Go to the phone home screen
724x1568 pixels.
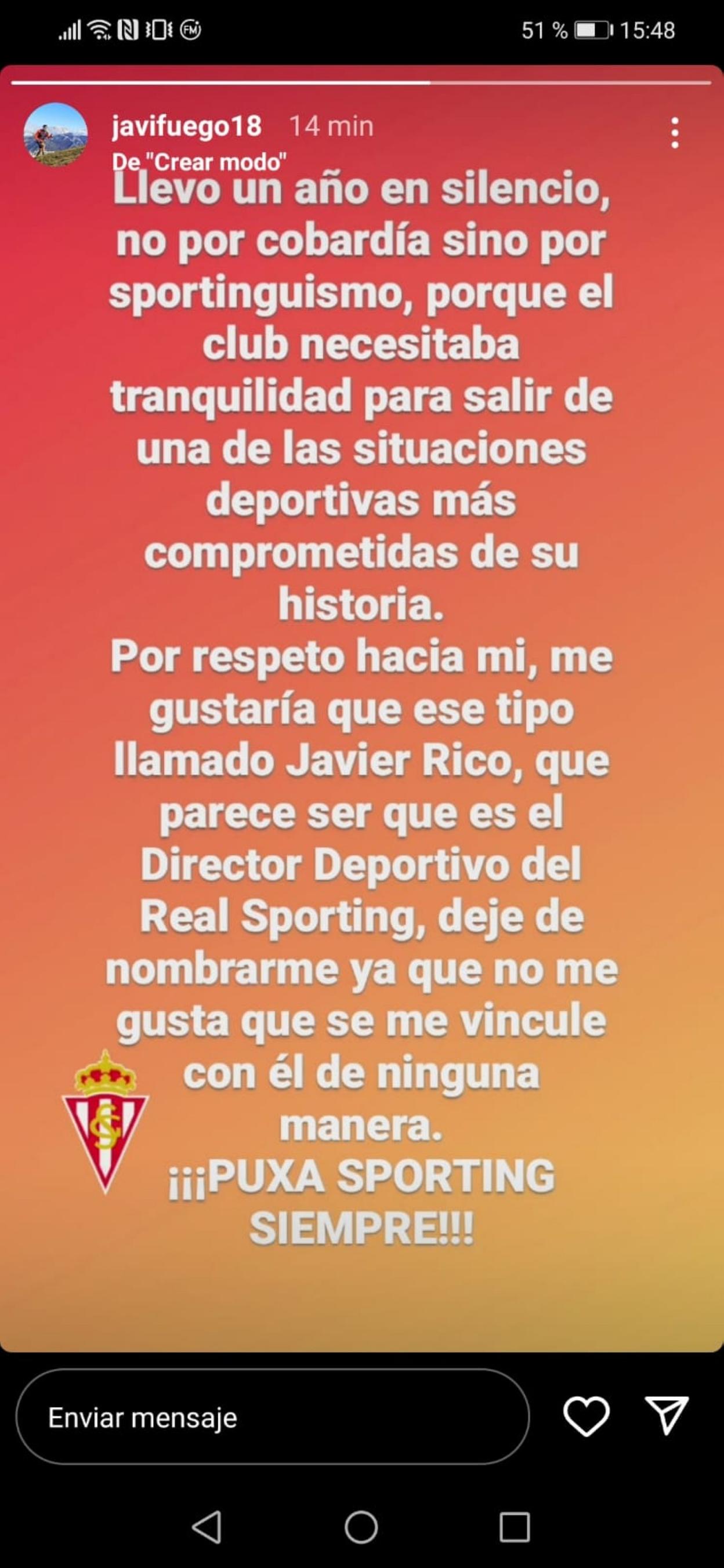click(361, 1527)
